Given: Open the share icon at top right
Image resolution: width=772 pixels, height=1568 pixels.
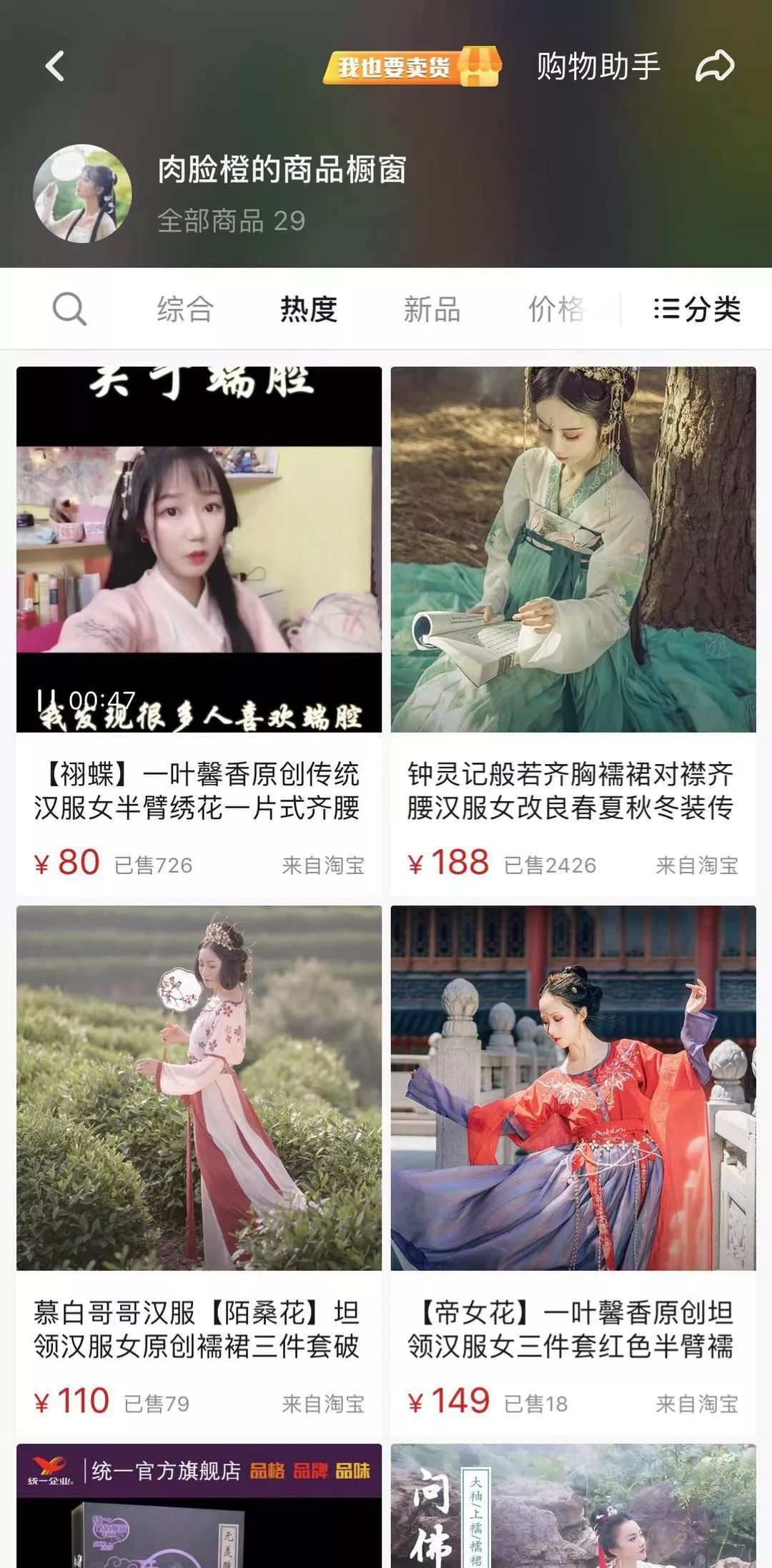Looking at the screenshot, I should [x=716, y=65].
